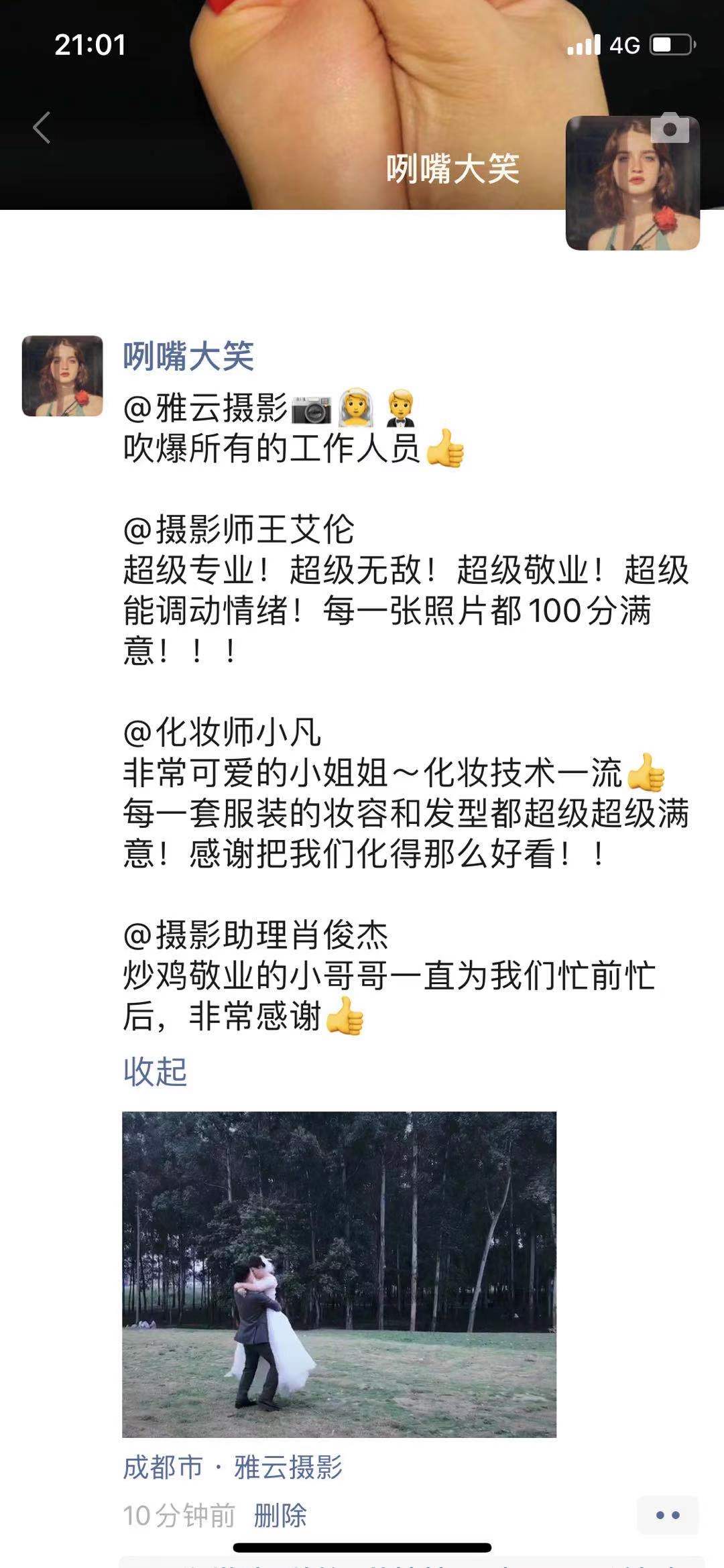Screen dimensions: 724x1568
Task: View the wedding photo full screen
Action: click(x=339, y=1274)
